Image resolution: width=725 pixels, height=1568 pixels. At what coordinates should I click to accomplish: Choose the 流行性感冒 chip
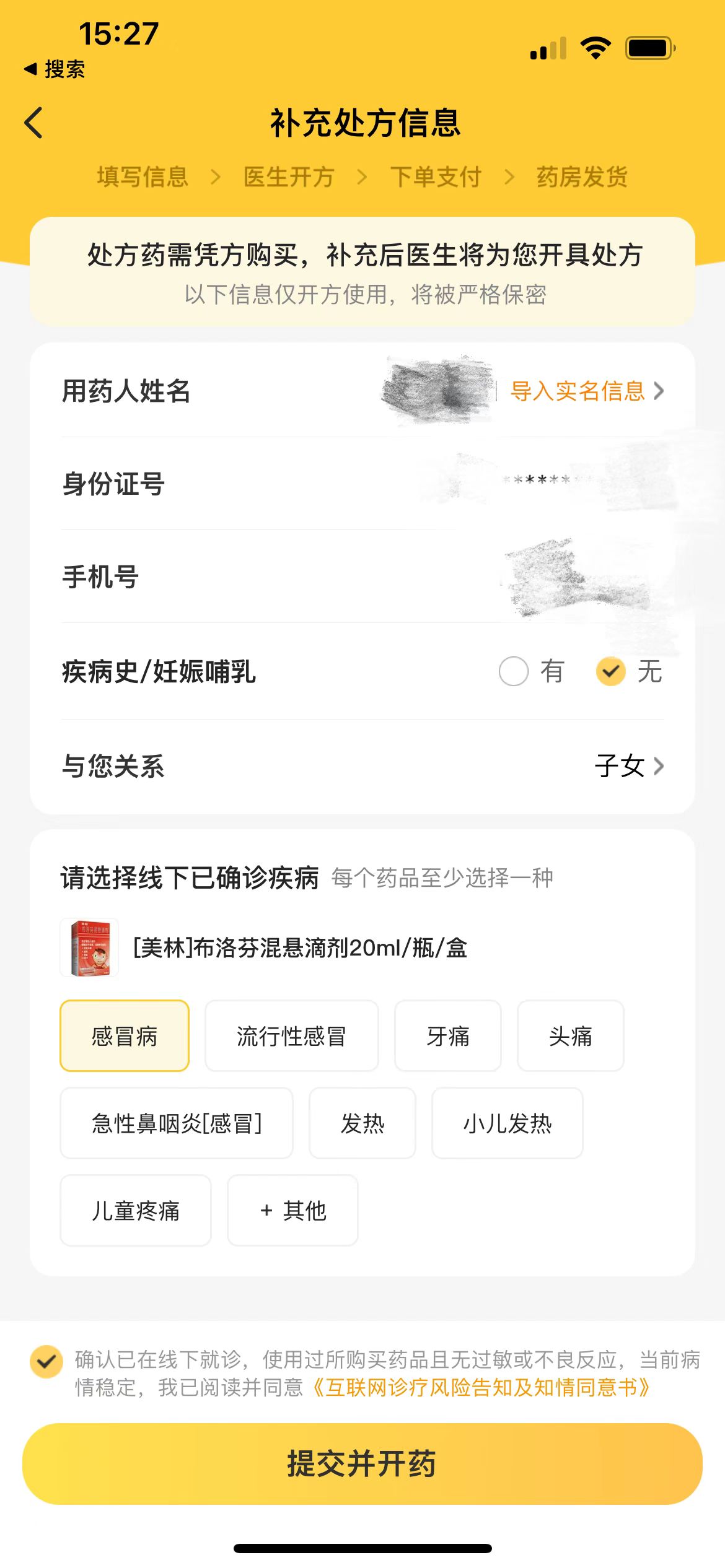(x=291, y=1036)
